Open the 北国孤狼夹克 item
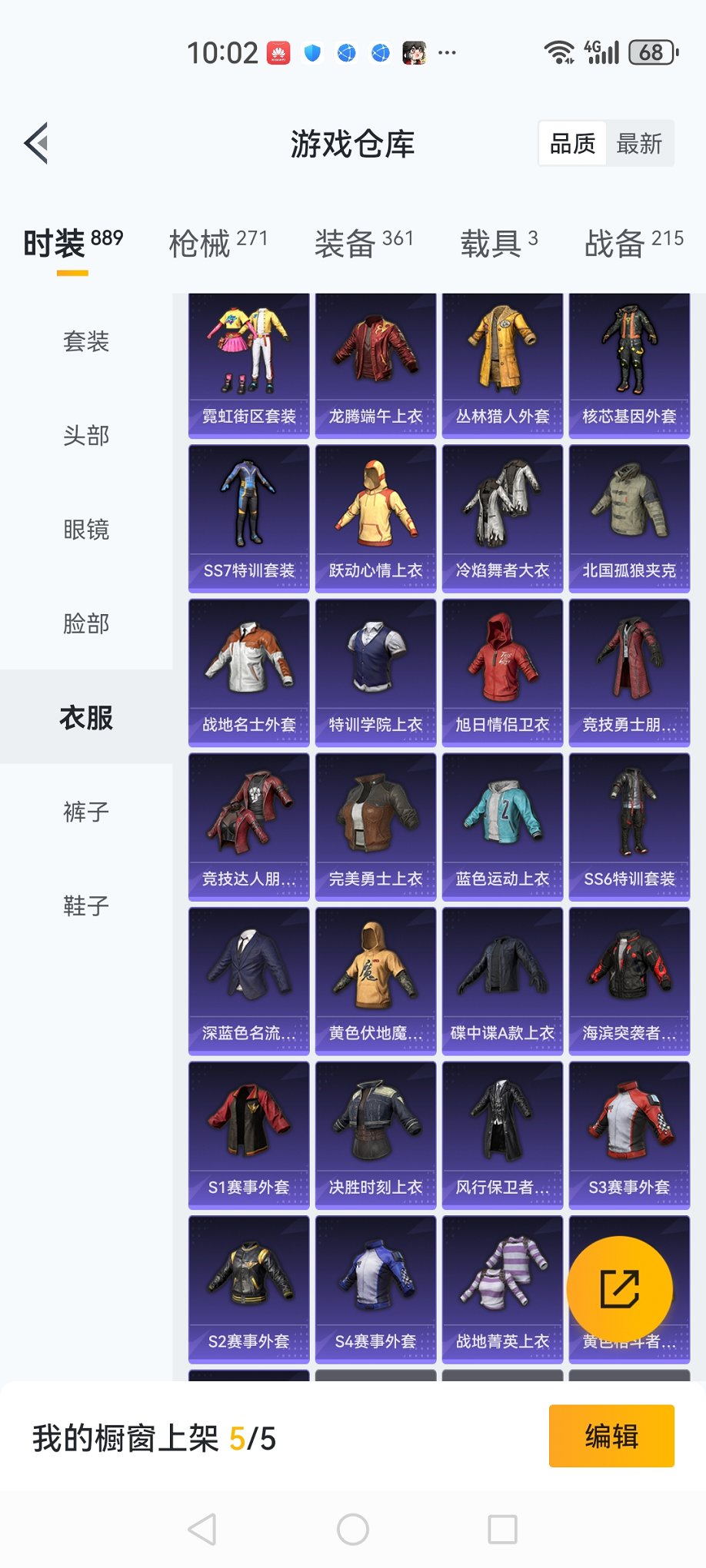Image resolution: width=706 pixels, height=1568 pixels. point(629,519)
